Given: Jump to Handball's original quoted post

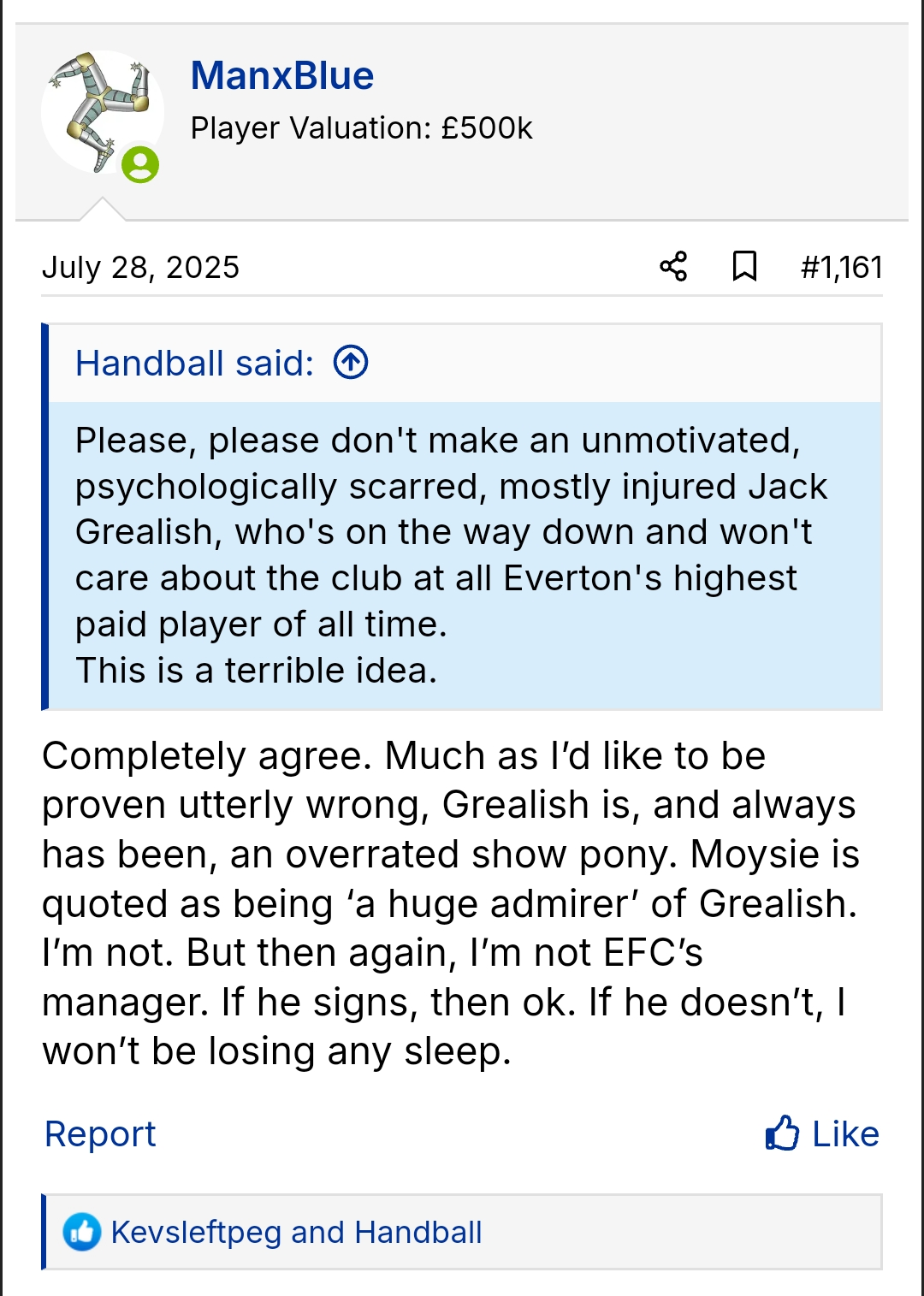Looking at the screenshot, I should coord(351,363).
